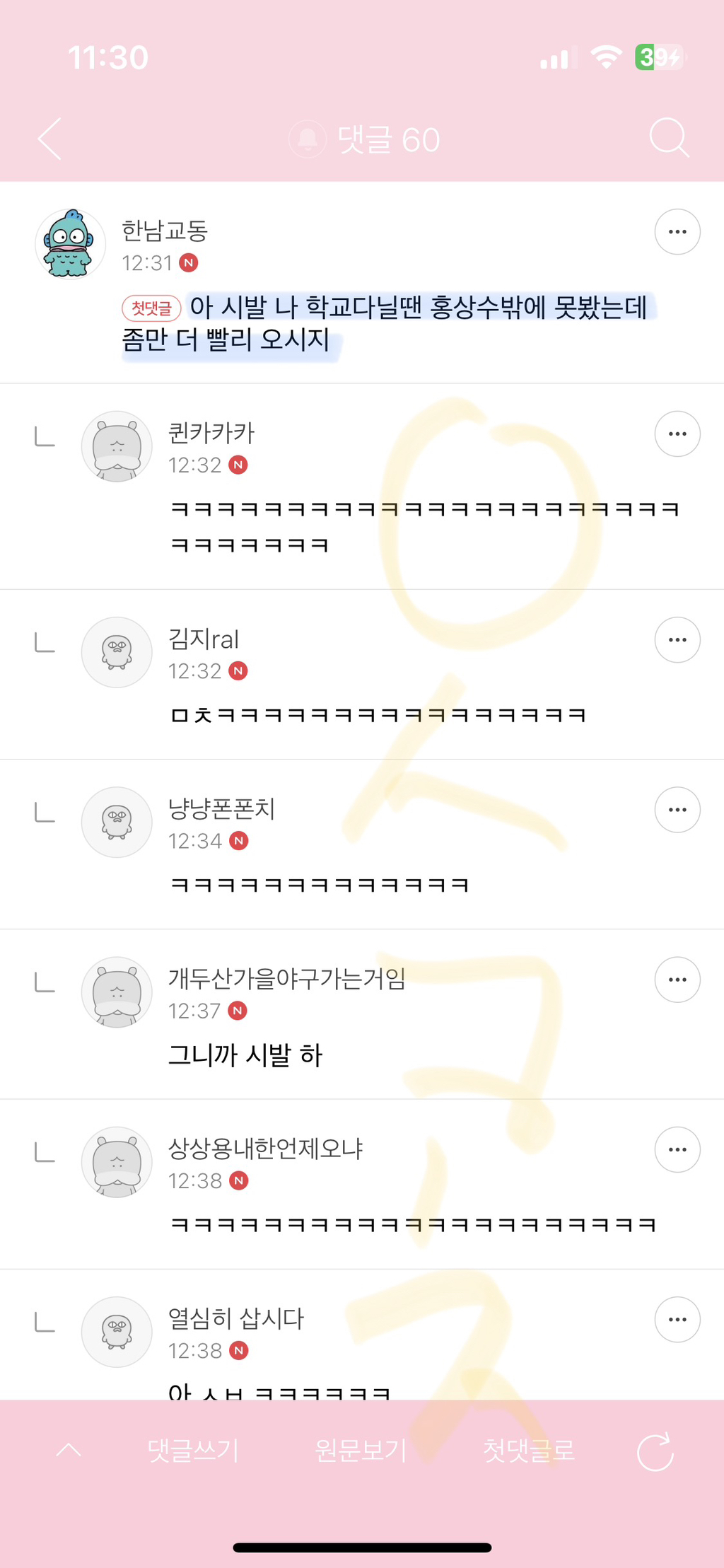Viewport: 724px width, 1568px height.
Task: Open the options menu on 퀸카카카's reply
Action: click(677, 434)
